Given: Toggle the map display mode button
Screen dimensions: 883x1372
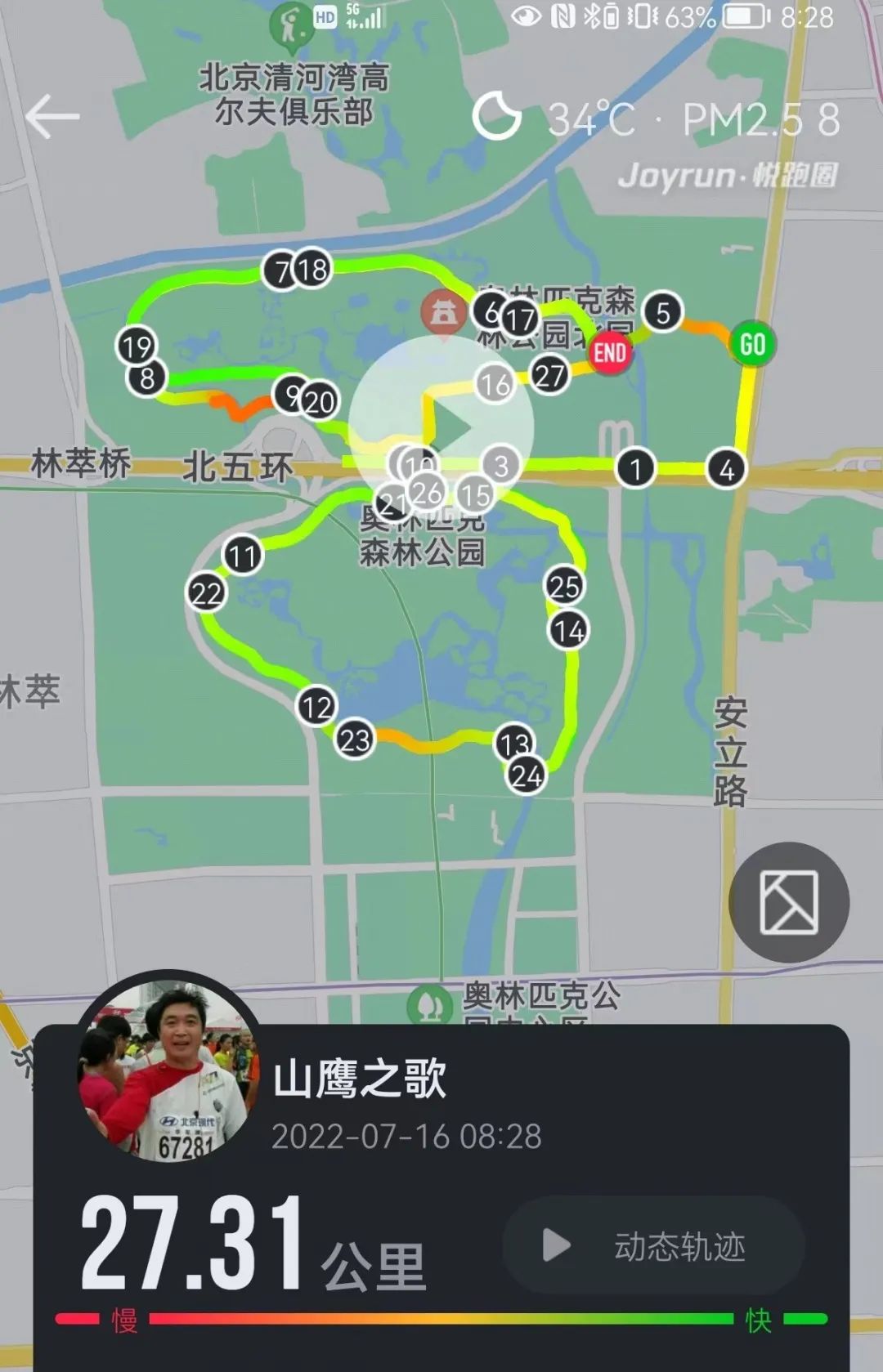Looking at the screenshot, I should 789,902.
